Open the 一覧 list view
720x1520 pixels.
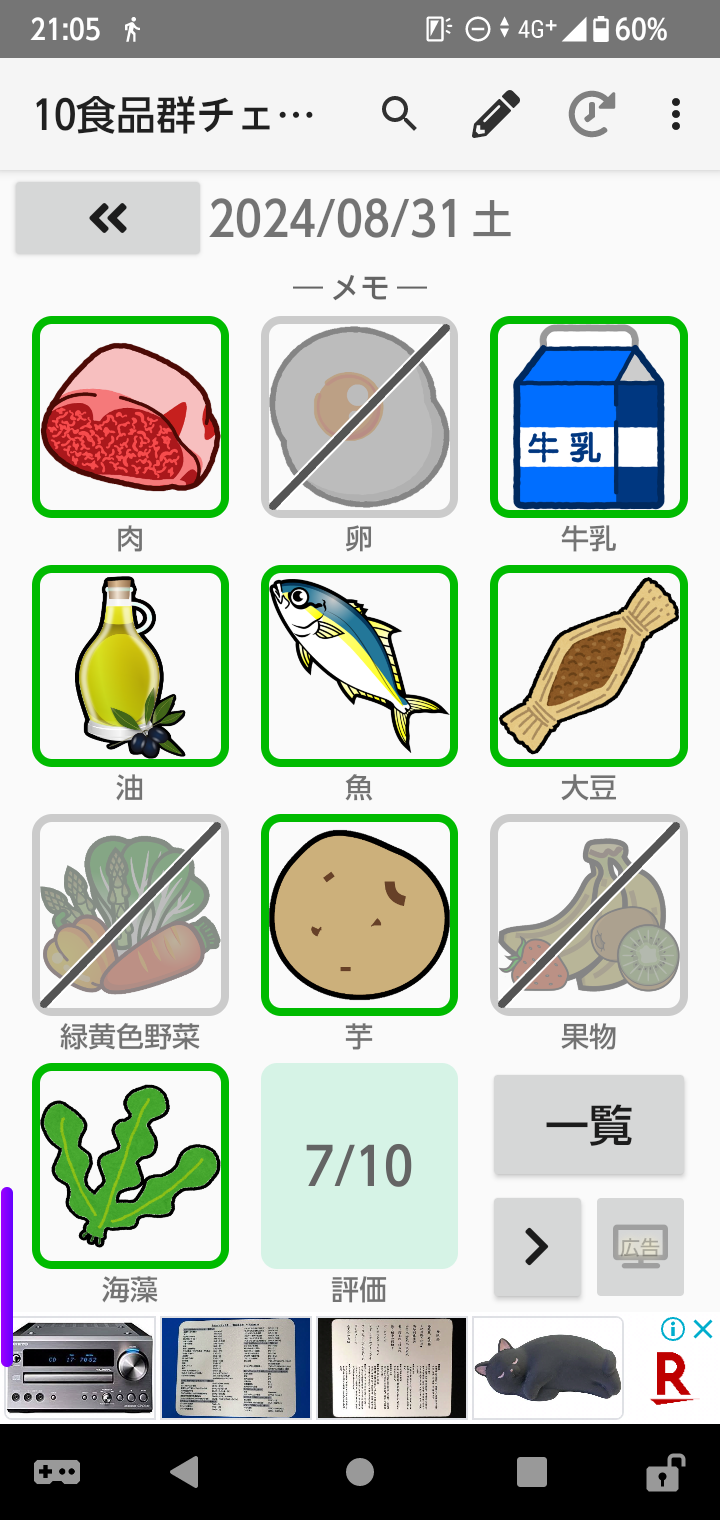589,1126
